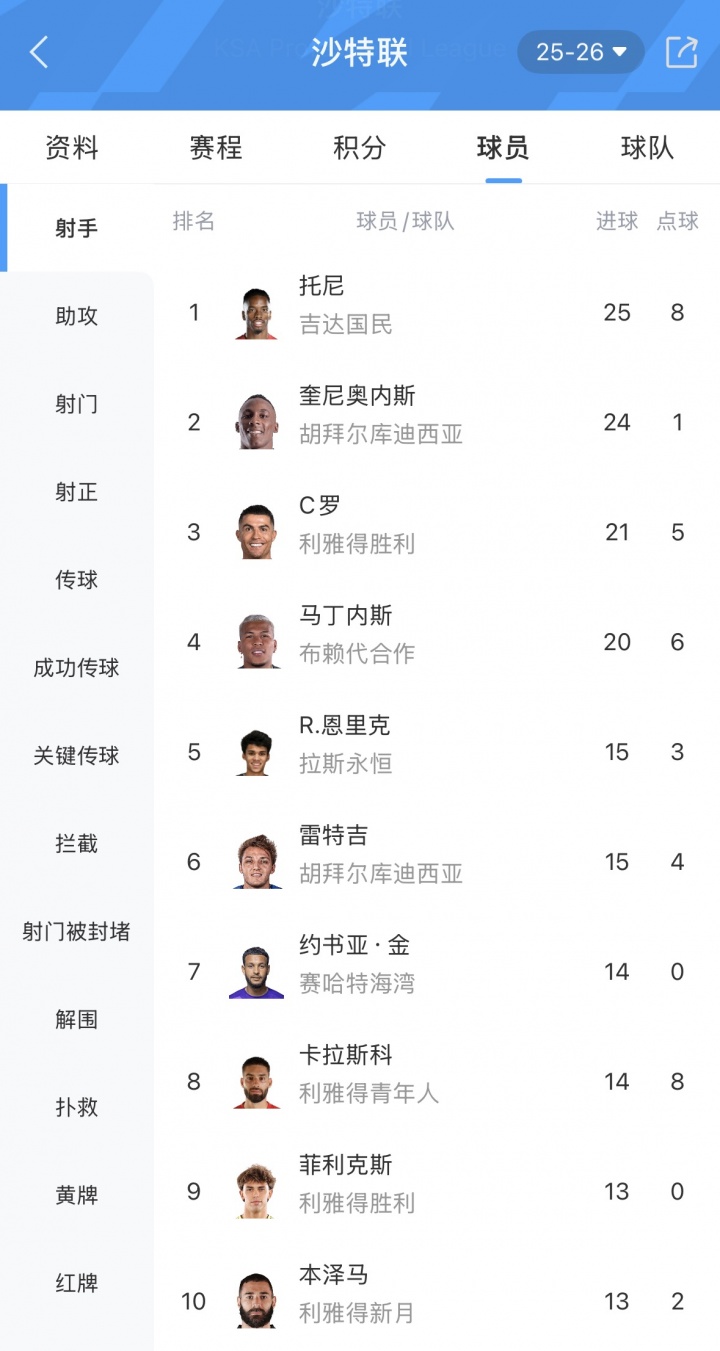Switch to the 资料 tab

(x=72, y=148)
